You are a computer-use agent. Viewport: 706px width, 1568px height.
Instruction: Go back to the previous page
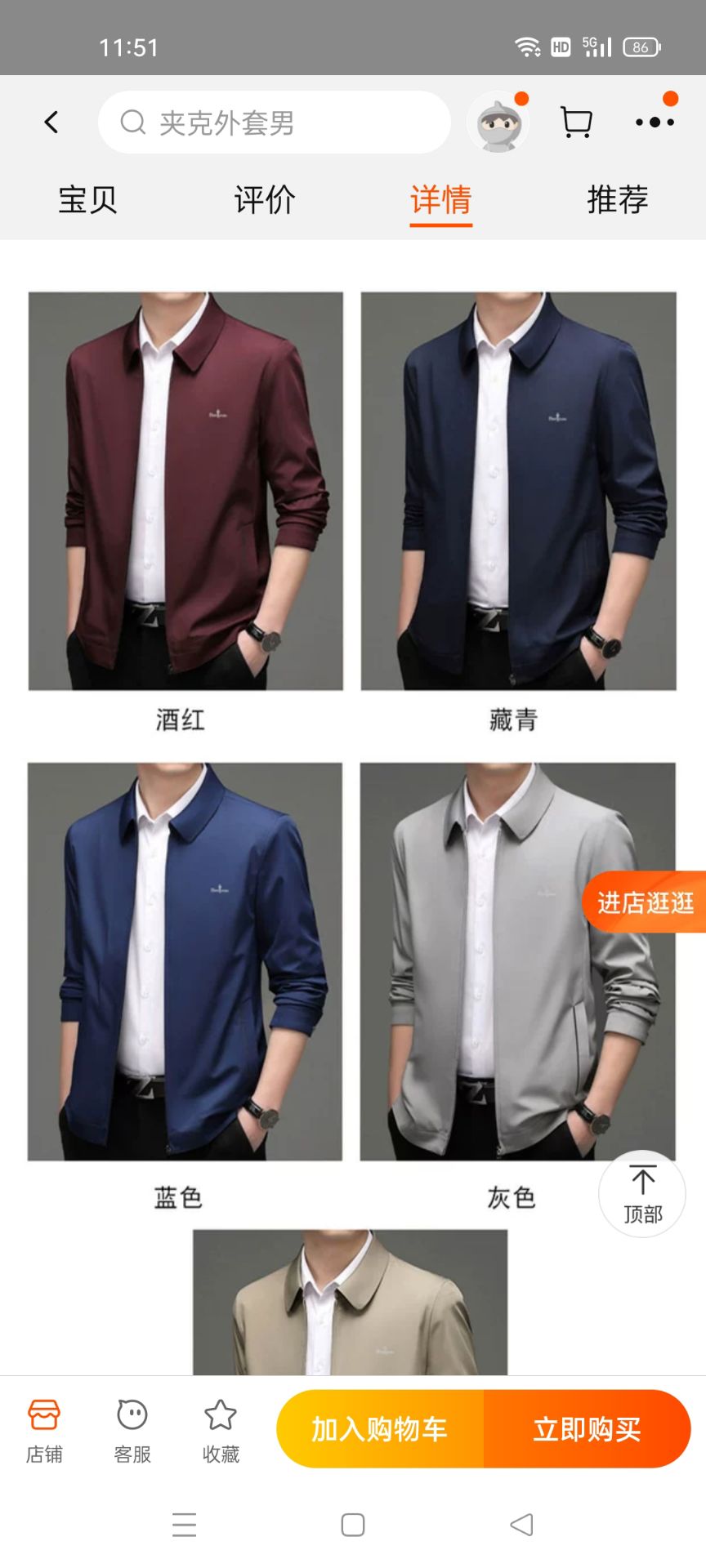click(51, 122)
